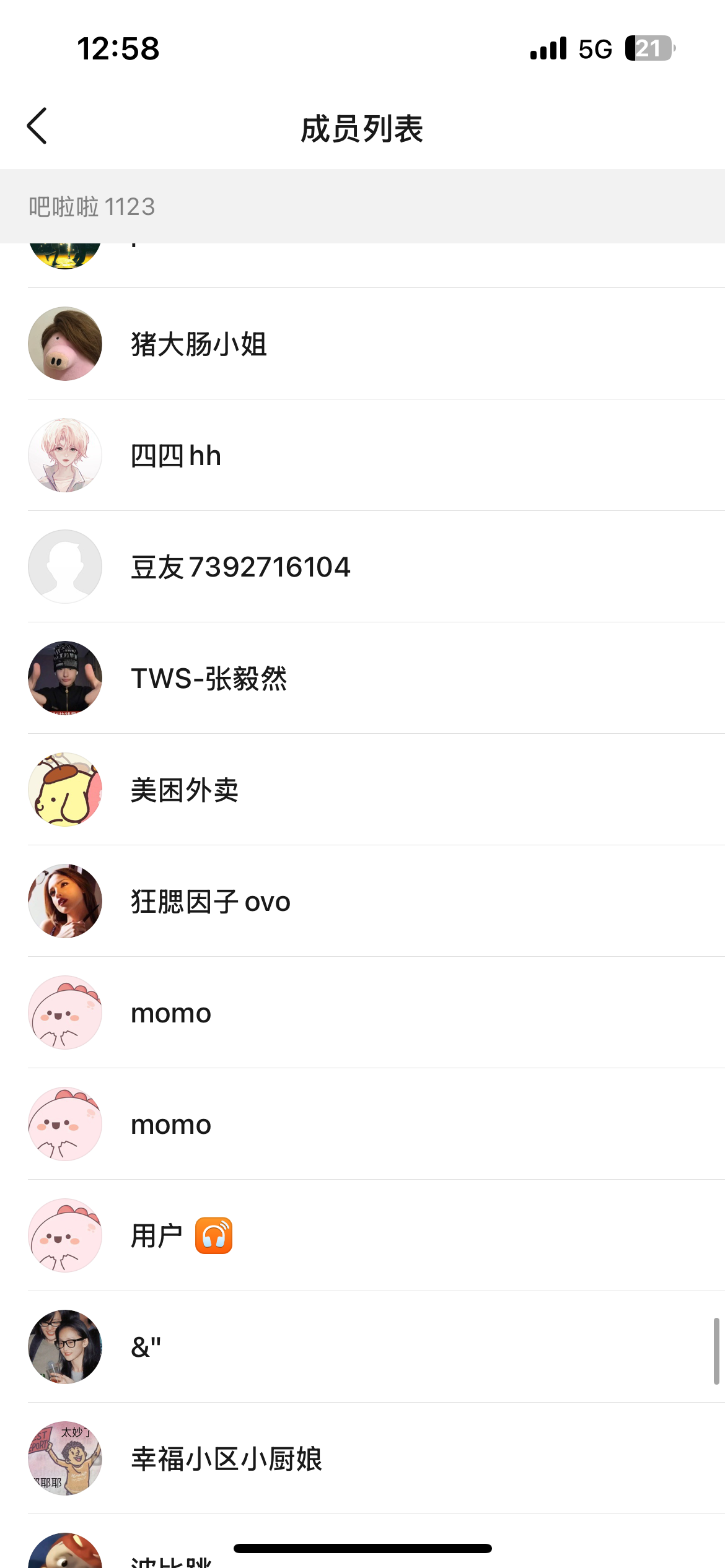Tap the member 美团外卖
Viewport: 725px width, 1568px height.
185,790
